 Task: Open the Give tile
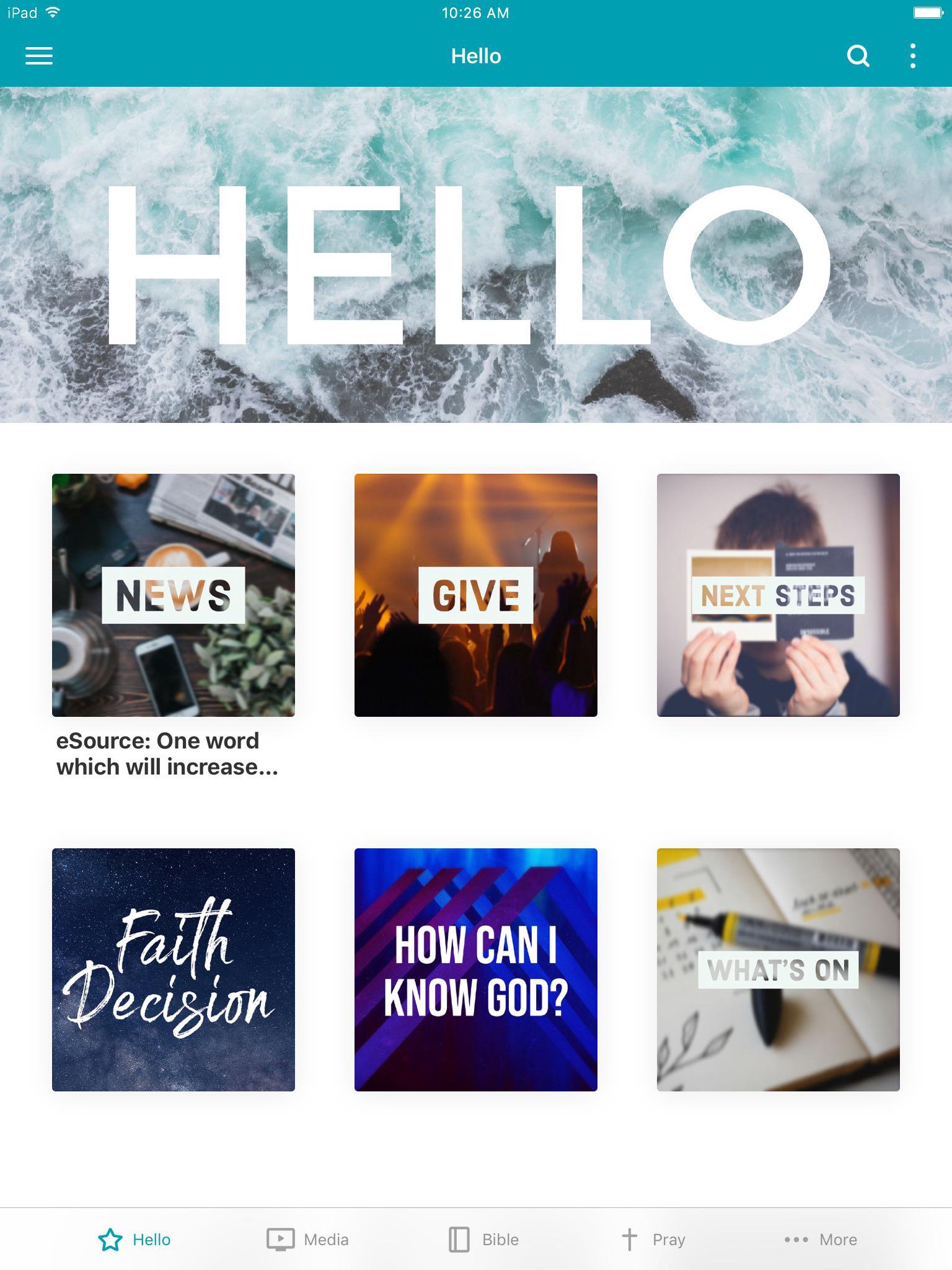click(476, 595)
